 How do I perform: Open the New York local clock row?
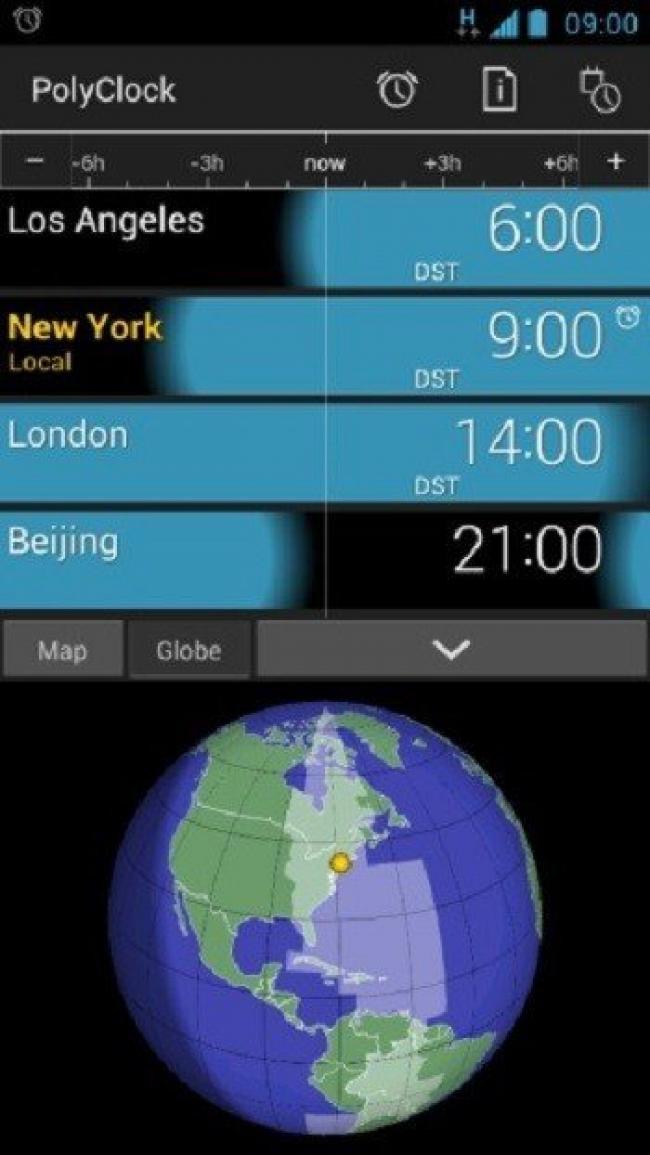pos(324,345)
